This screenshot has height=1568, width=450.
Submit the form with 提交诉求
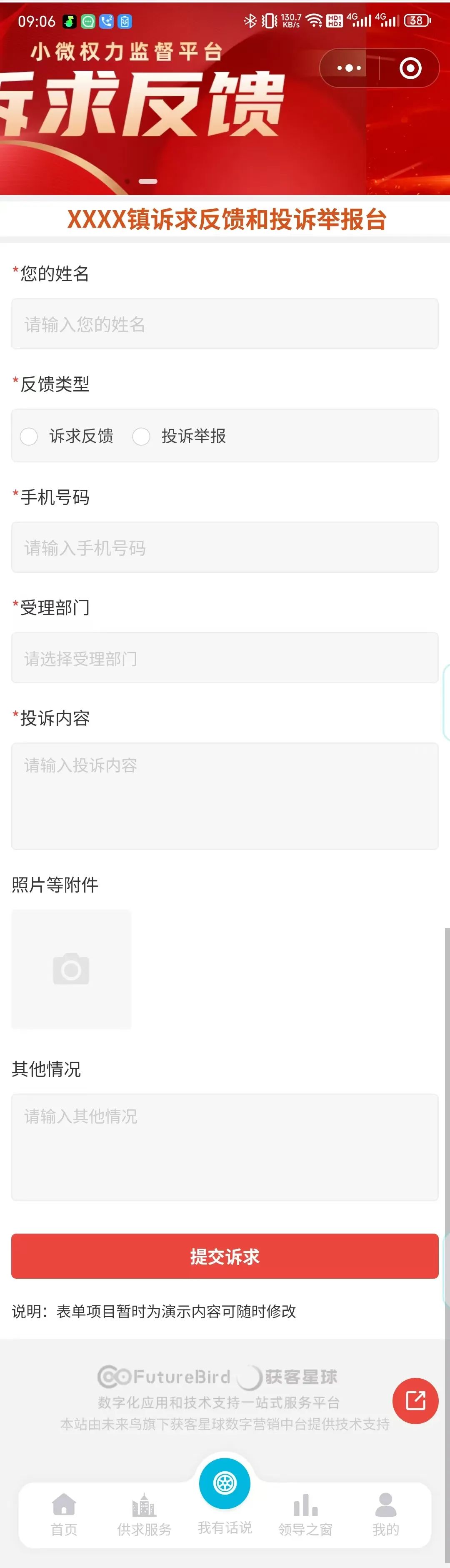click(225, 1256)
